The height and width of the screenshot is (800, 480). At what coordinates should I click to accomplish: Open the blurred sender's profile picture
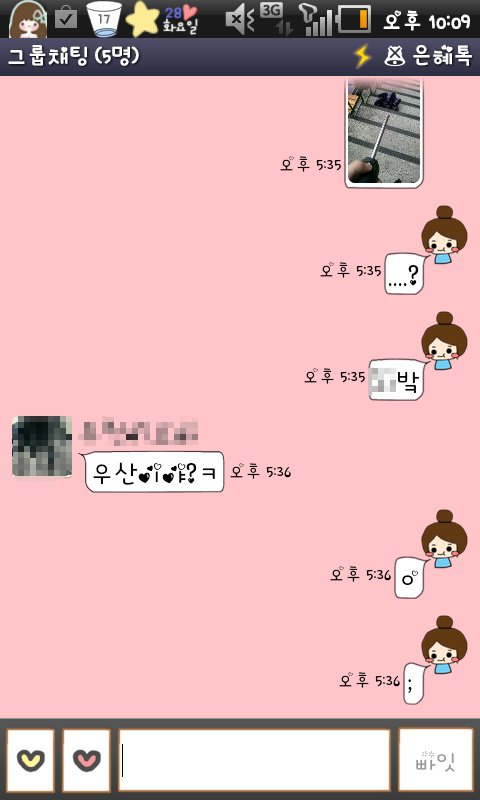tap(42, 446)
